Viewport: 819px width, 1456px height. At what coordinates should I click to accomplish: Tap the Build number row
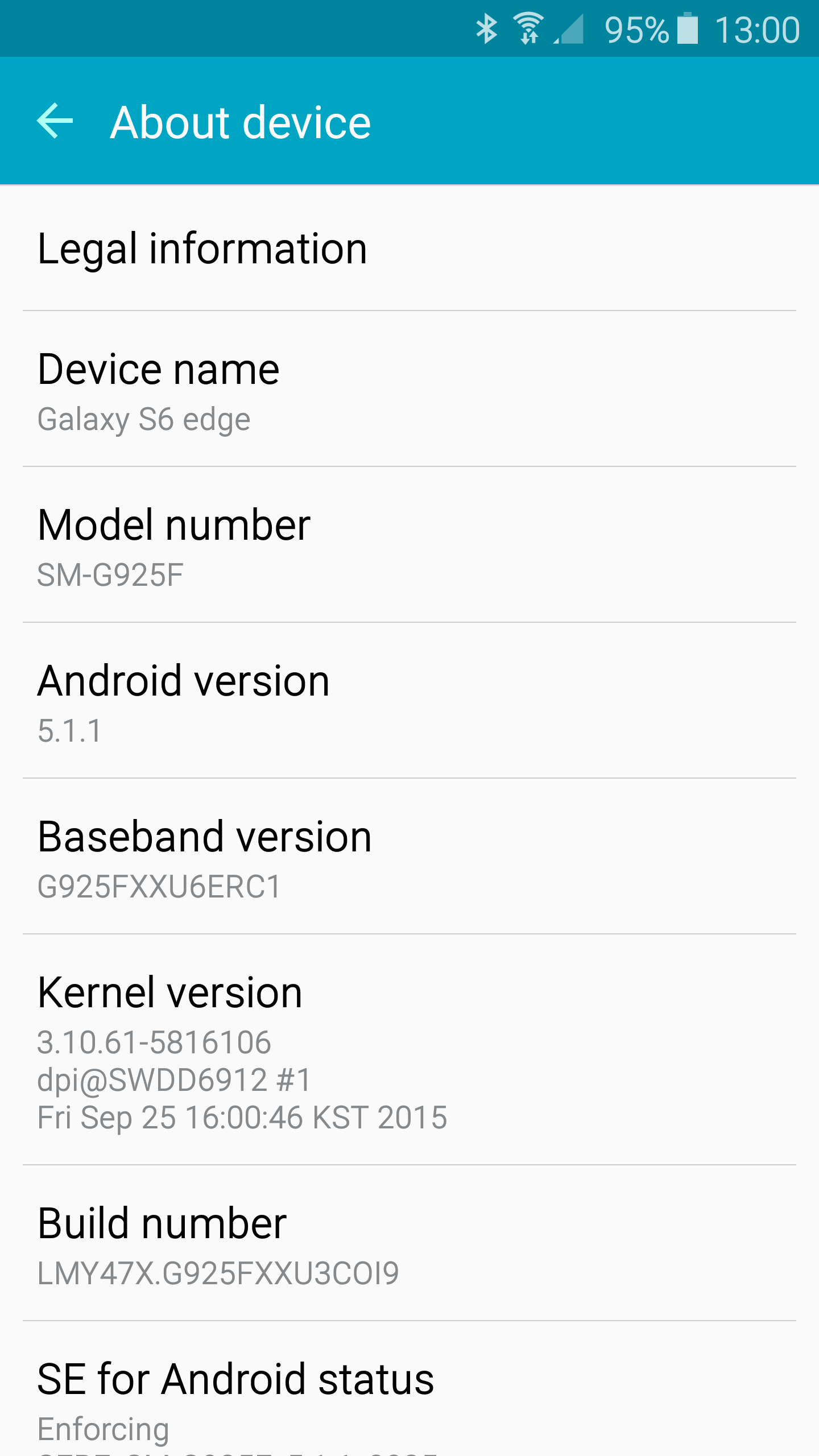pos(409,1243)
